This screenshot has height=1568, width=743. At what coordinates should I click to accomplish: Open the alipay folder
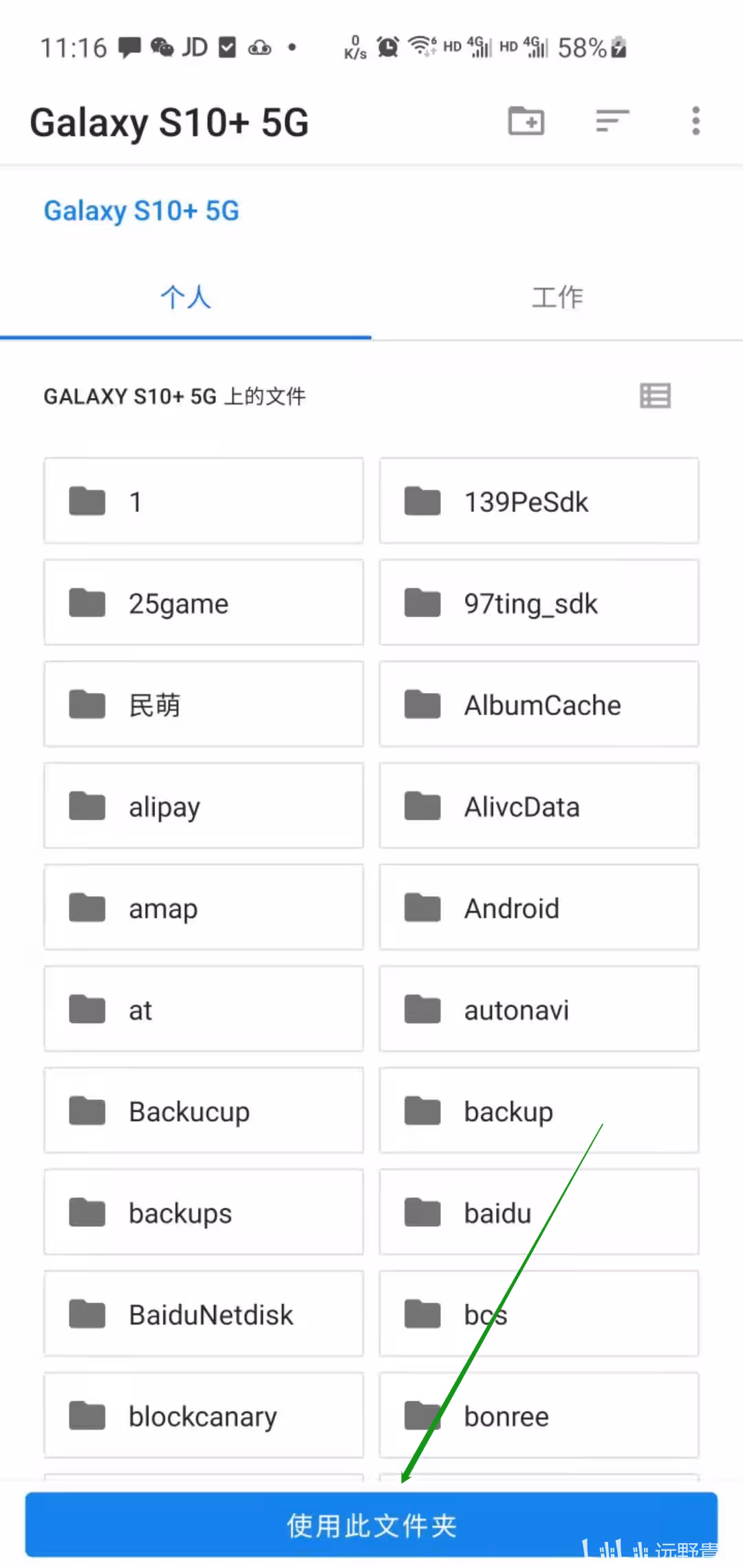204,806
